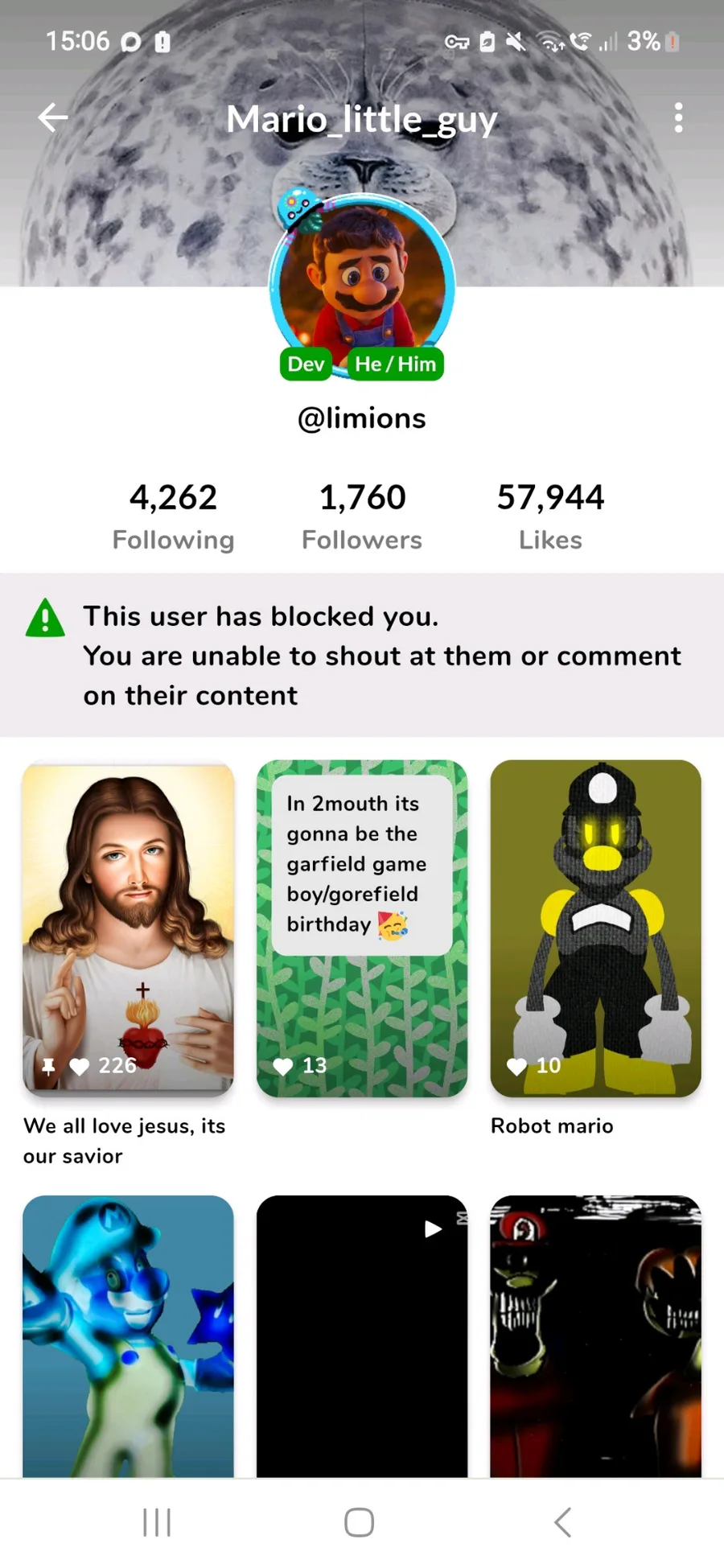Play the black video post
This screenshot has width=724, height=1568.
pos(362,1335)
